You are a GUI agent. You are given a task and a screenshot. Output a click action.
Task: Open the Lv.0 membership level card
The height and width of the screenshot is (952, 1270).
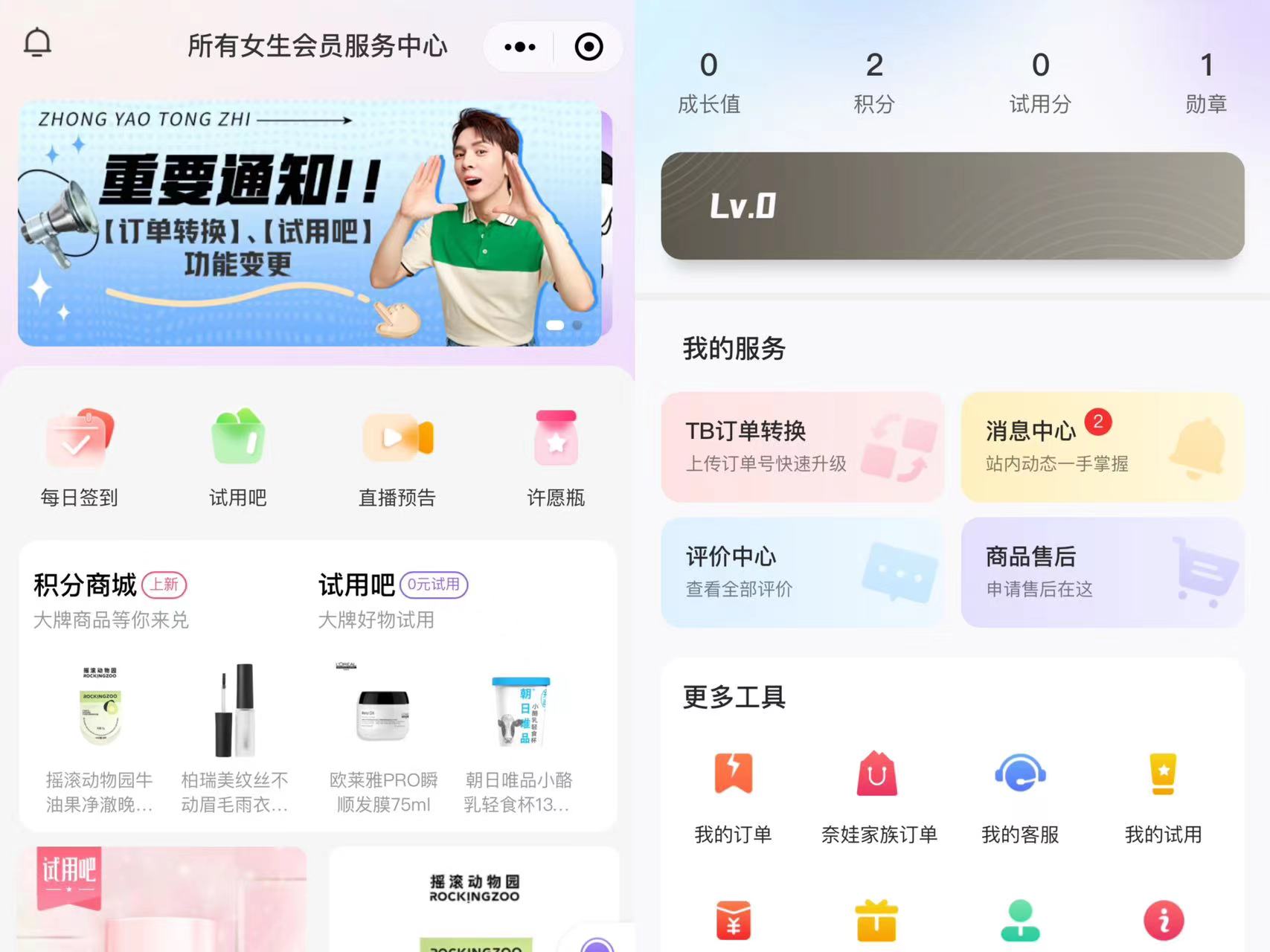[x=952, y=206]
